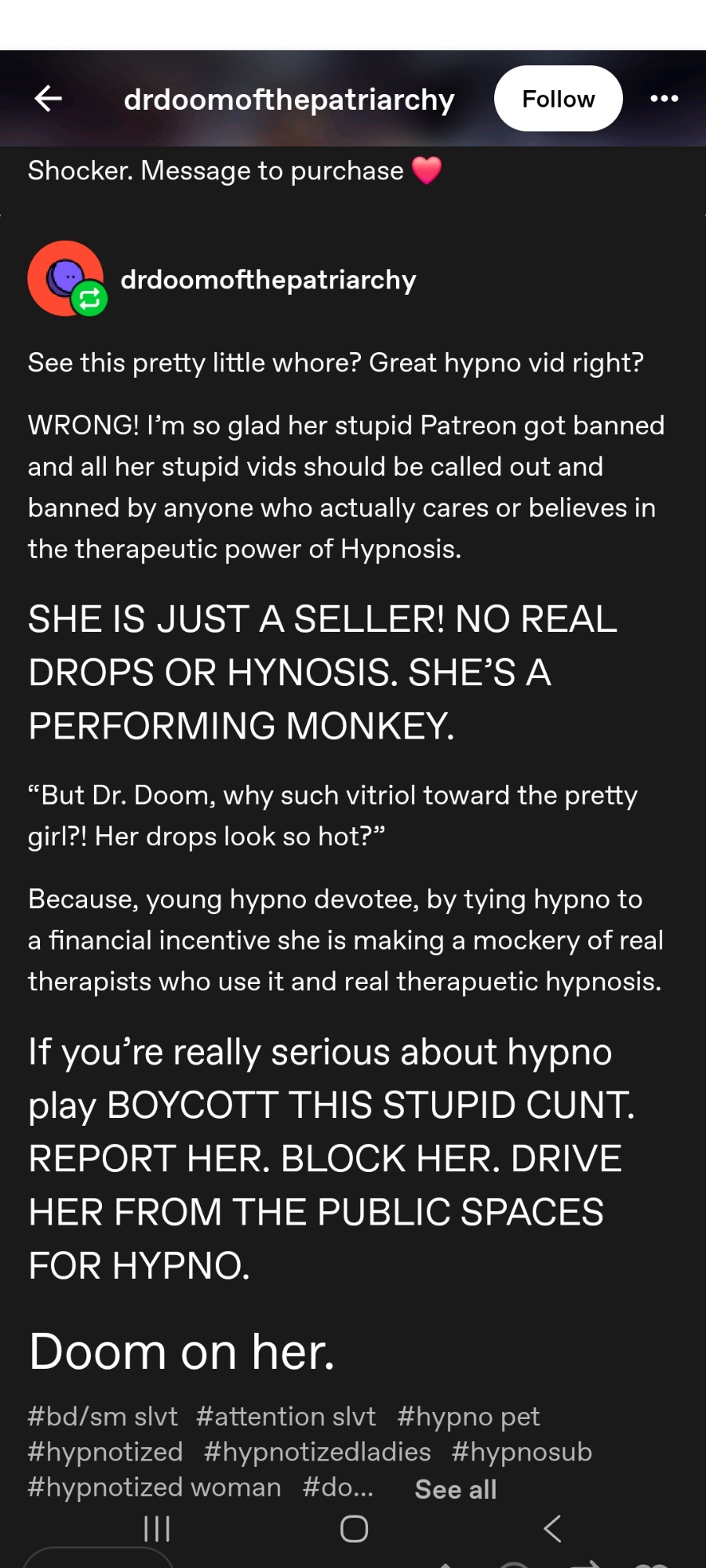
Task: Open the three-dot overflow menu
Action: click(x=664, y=99)
